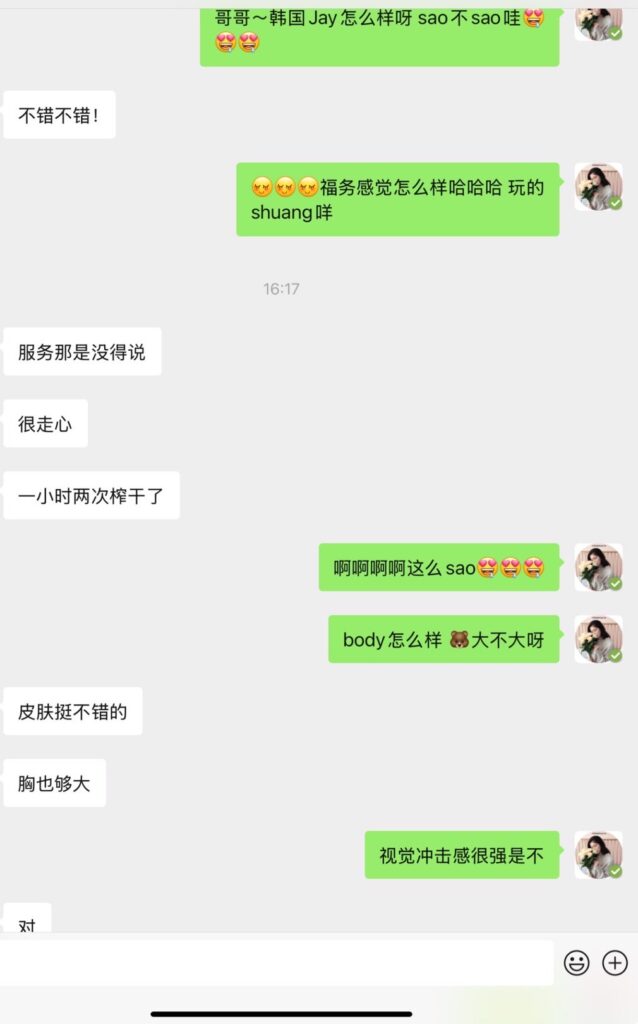
Task: Tap sender avatar beside the '视觉冲击感' message
Action: point(598,855)
